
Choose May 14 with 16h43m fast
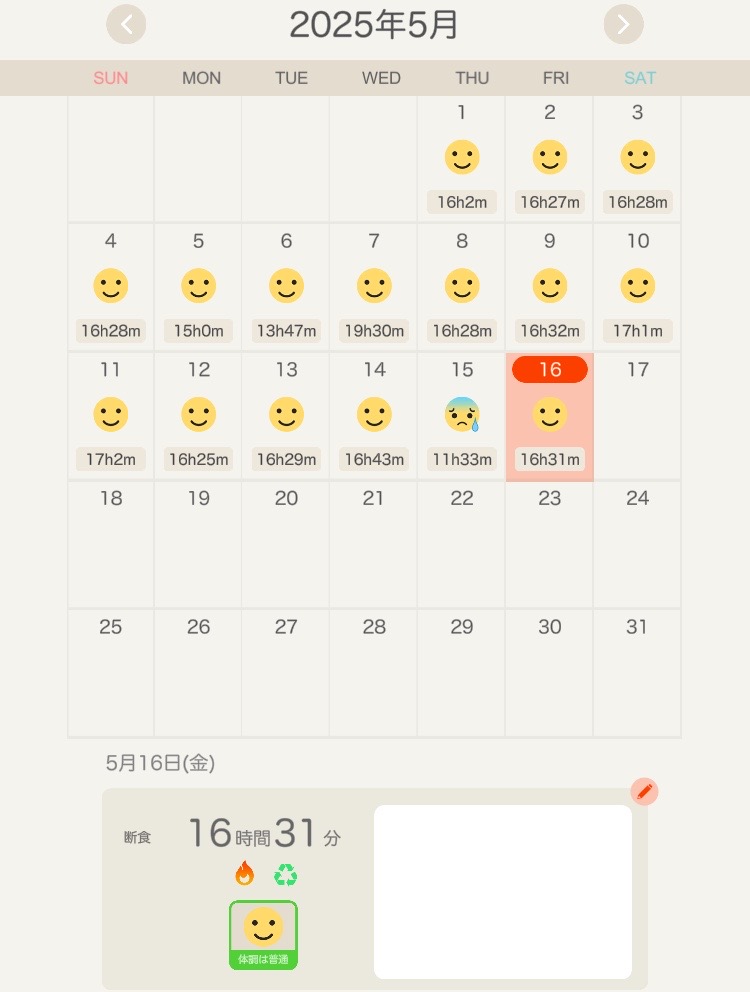click(374, 416)
